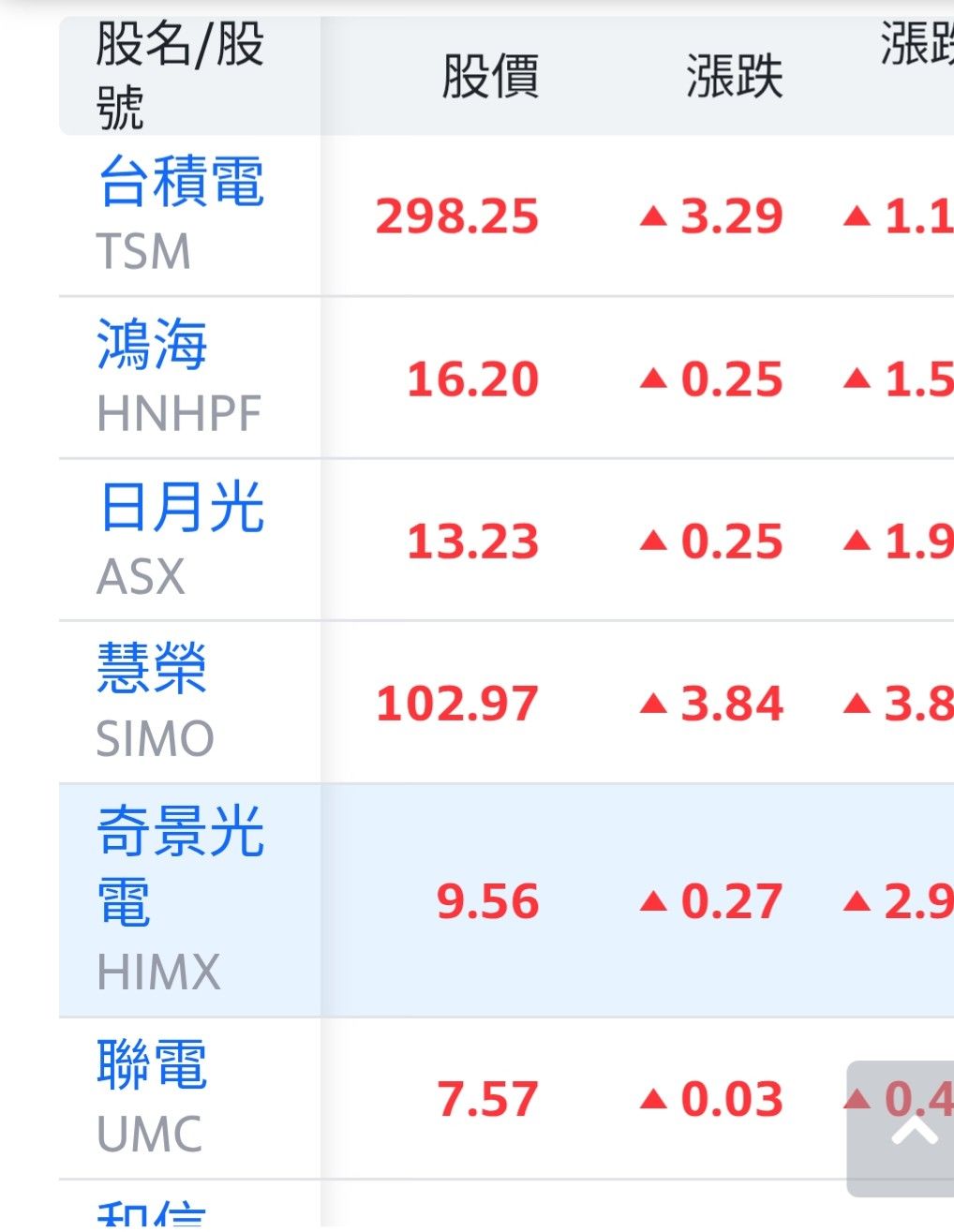This screenshot has width=954, height=1232.
Task: Go to the 聯電 UMC stock page
Action: [x=152, y=1065]
